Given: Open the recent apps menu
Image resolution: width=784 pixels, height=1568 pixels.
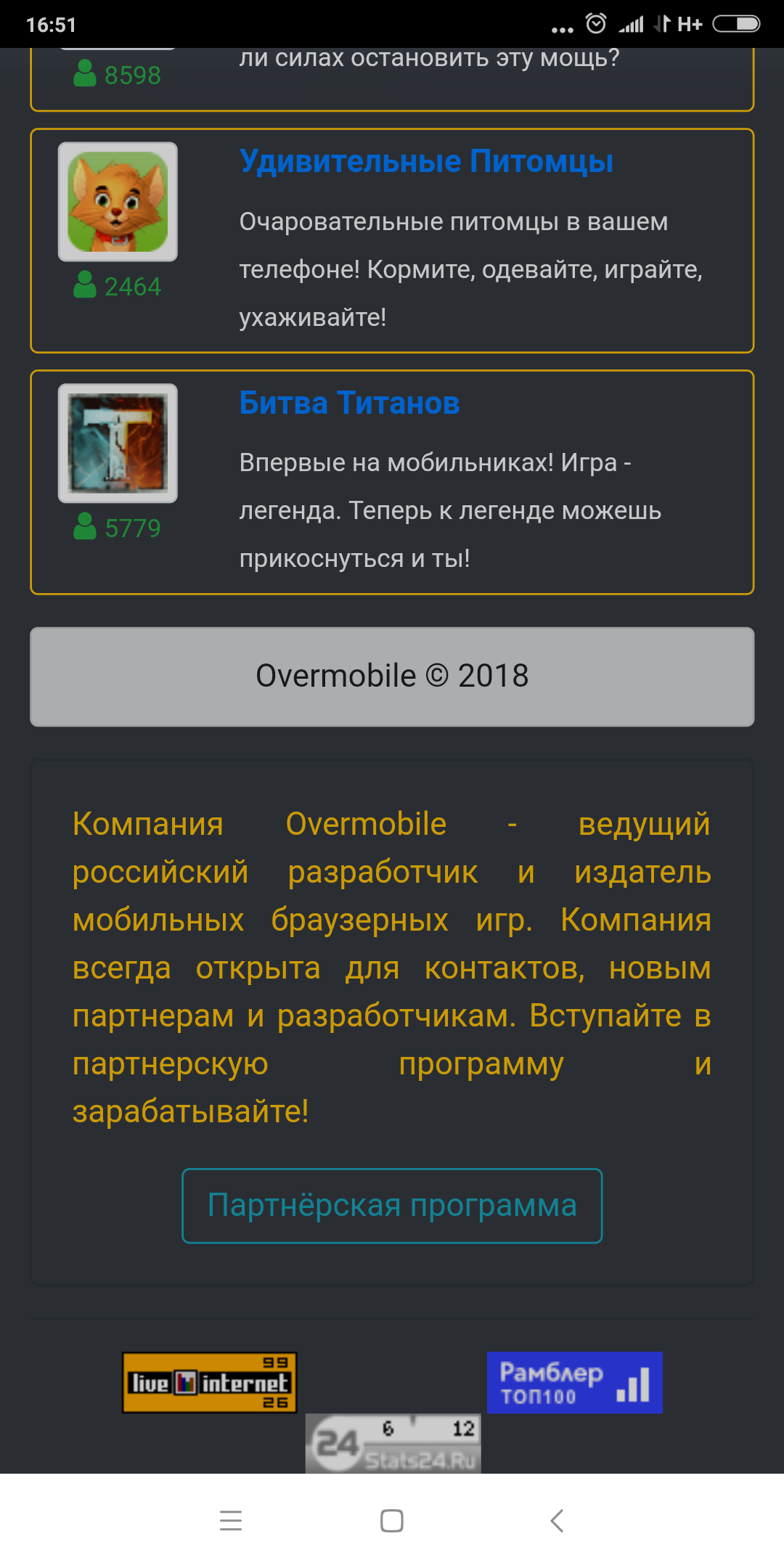Looking at the screenshot, I should tap(231, 1520).
